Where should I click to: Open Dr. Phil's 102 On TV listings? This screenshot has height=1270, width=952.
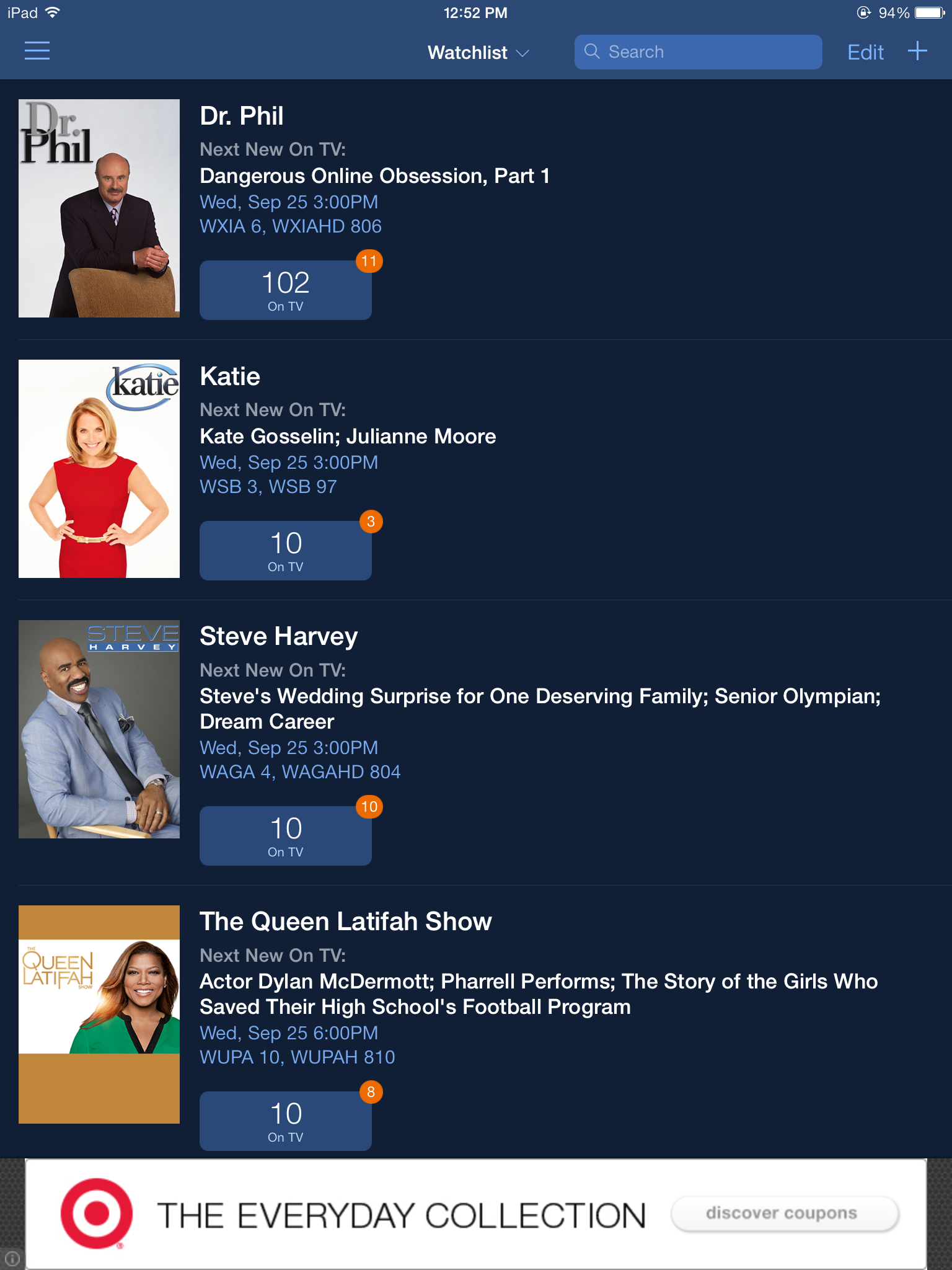285,290
